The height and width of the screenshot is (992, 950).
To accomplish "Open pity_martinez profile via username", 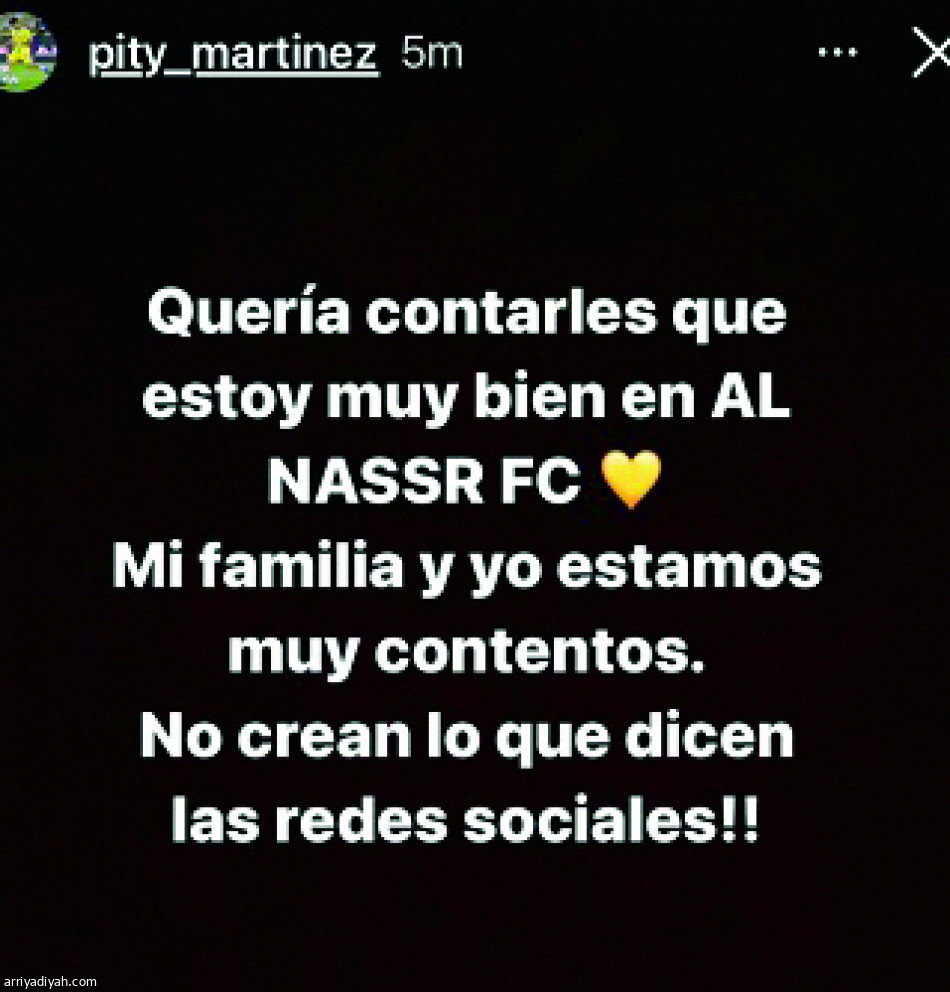I will 233,56.
